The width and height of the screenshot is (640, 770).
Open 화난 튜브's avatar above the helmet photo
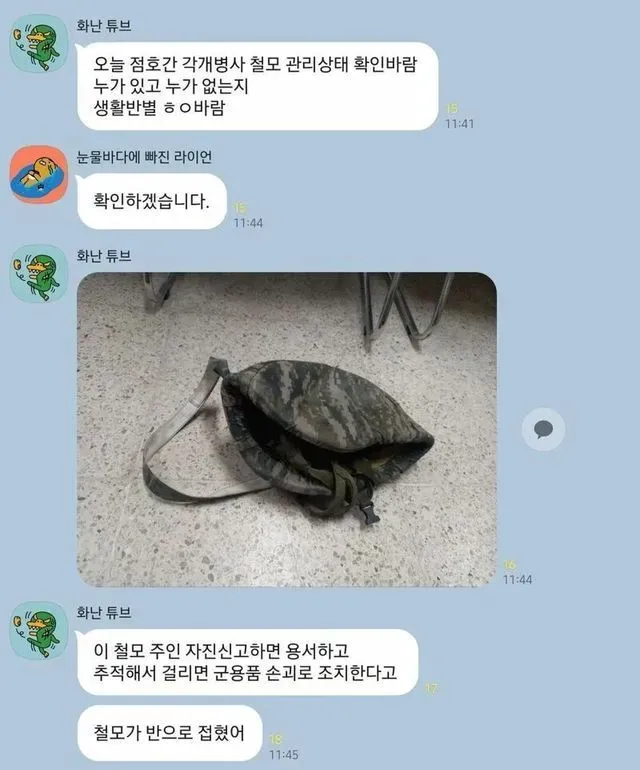(38, 277)
